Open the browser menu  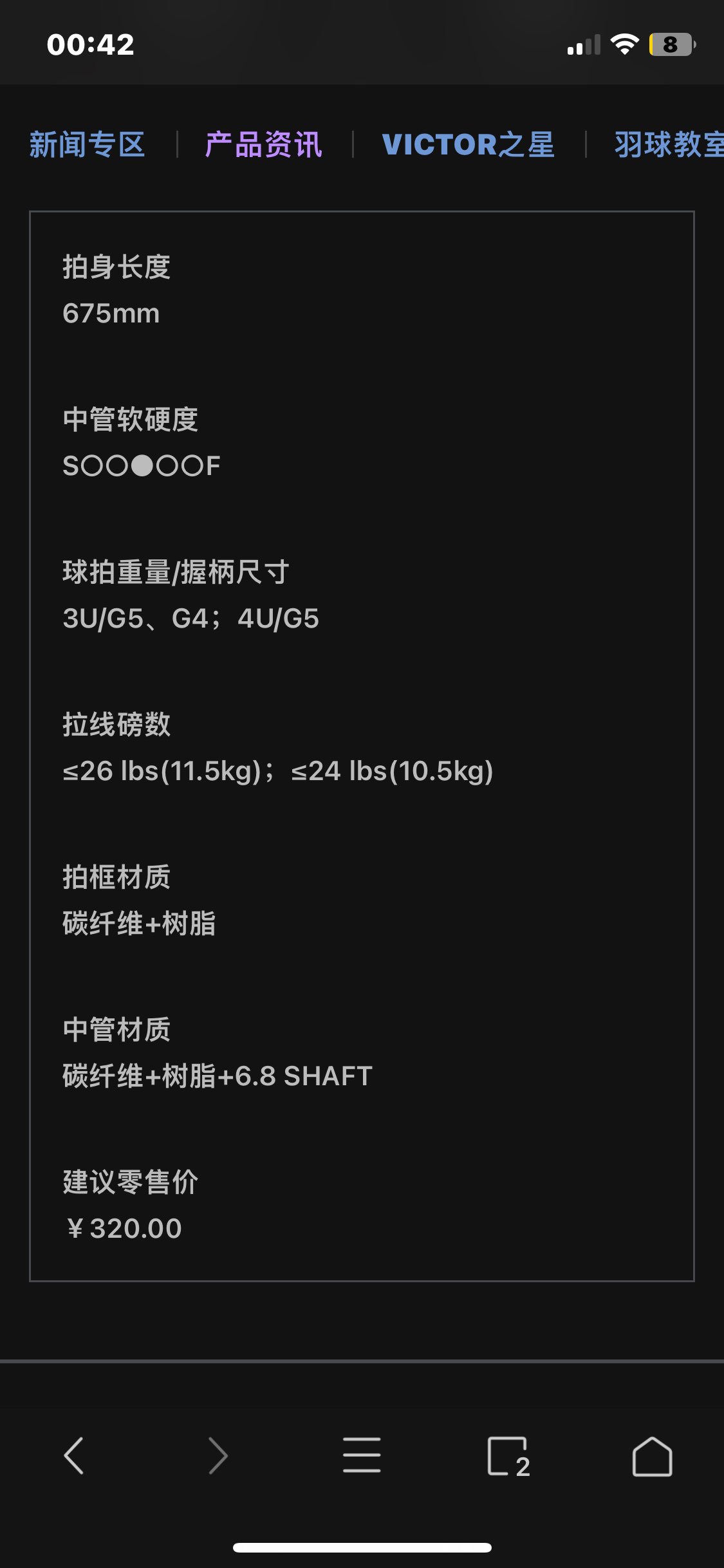(x=362, y=1455)
